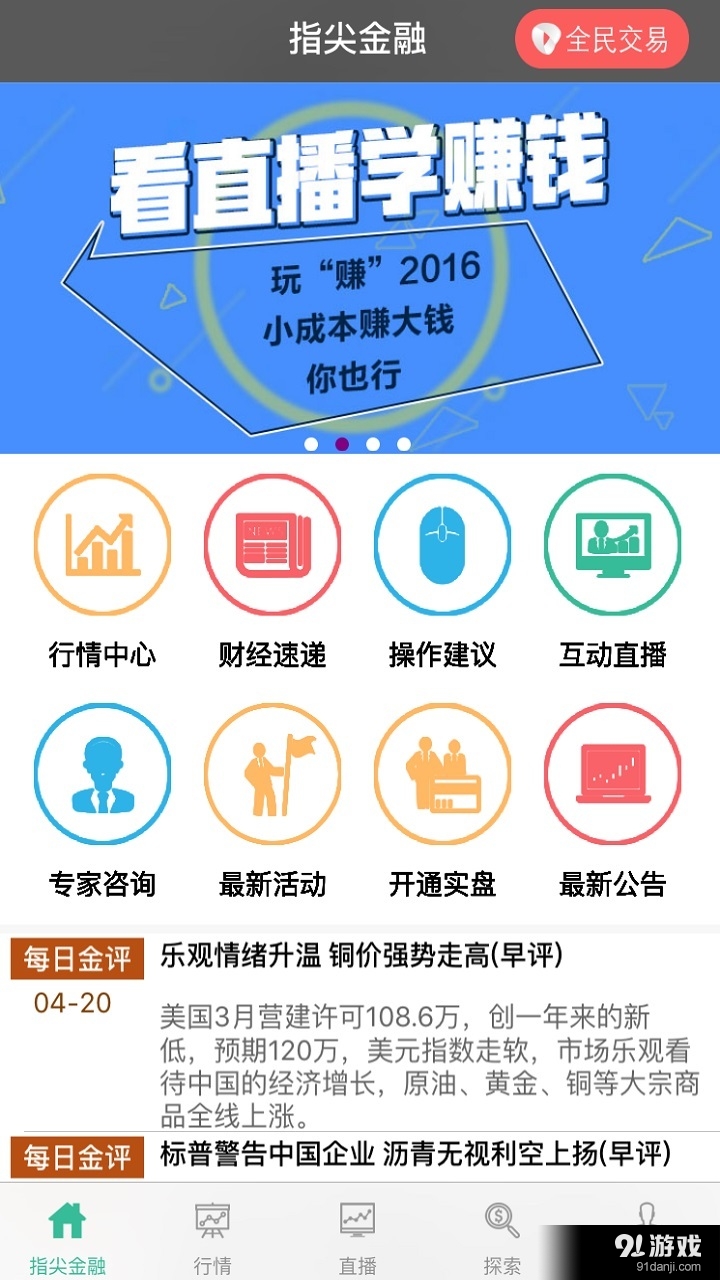Jump to the fourth banner slide dot
720x1280 pixels.
click(403, 444)
